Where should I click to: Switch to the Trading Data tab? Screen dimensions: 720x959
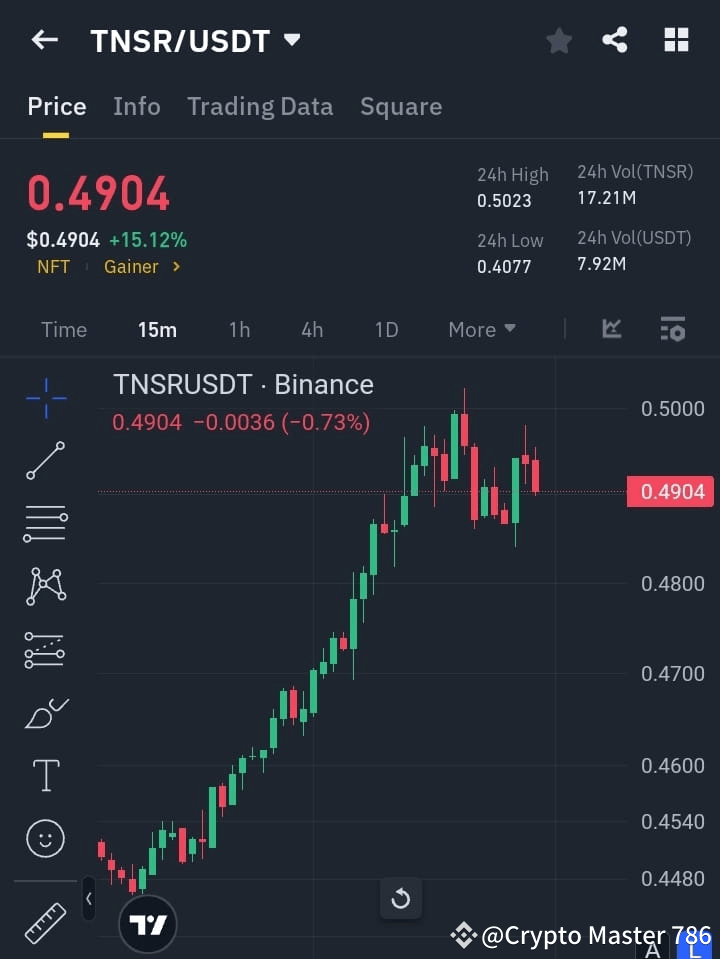[260, 106]
